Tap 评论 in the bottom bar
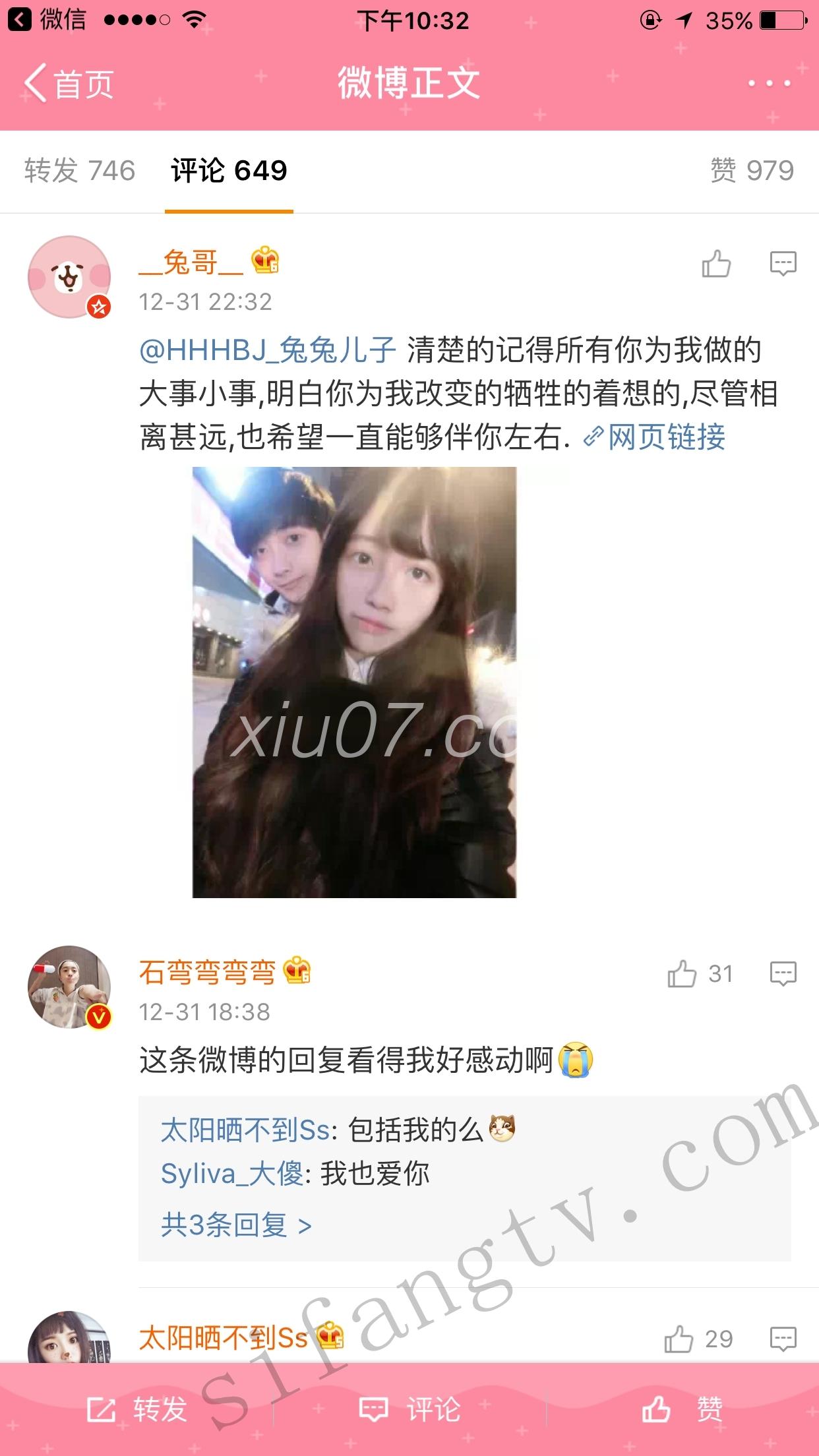819x1456 pixels. pos(410,1410)
